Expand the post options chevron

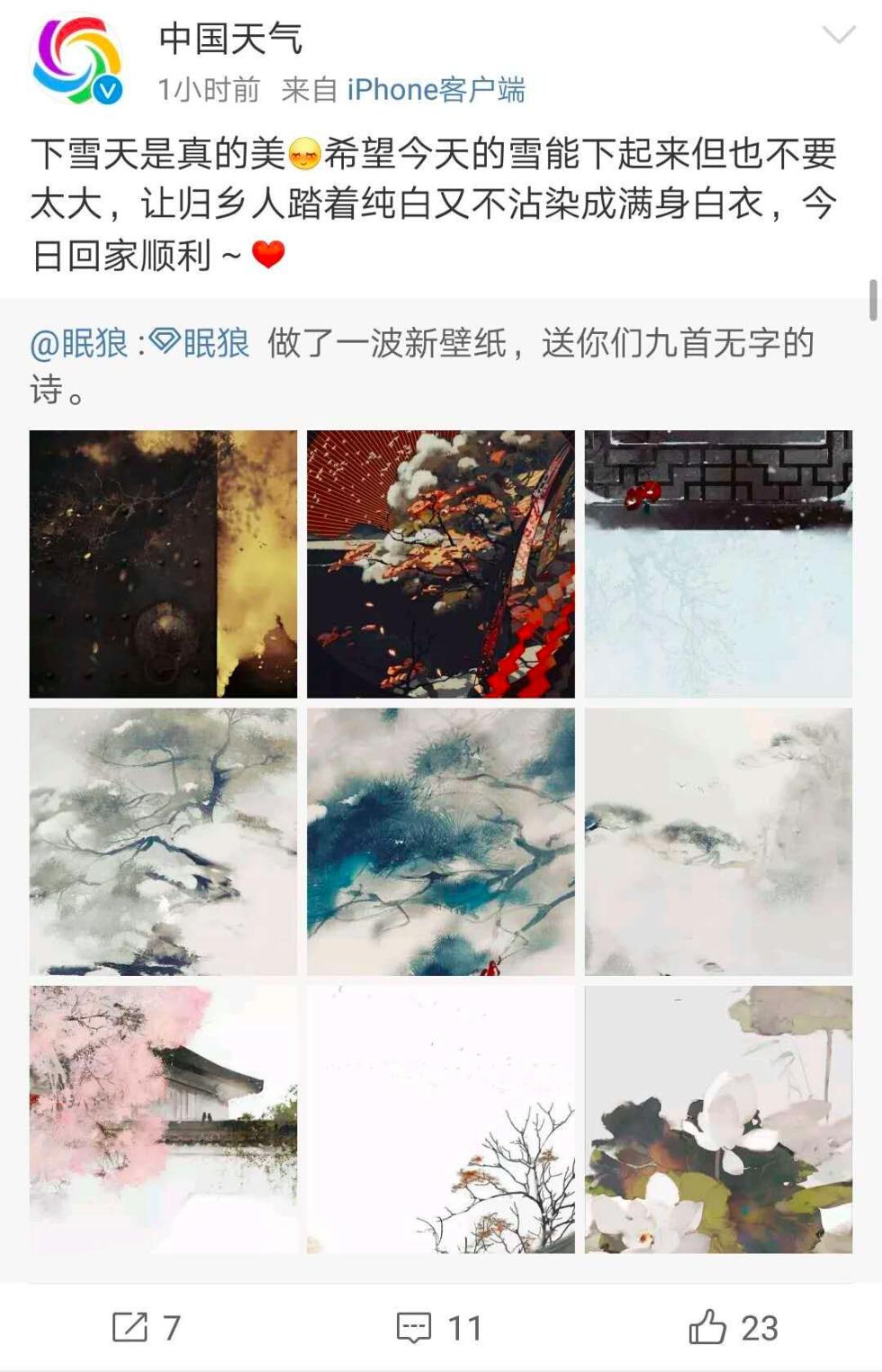[x=839, y=36]
